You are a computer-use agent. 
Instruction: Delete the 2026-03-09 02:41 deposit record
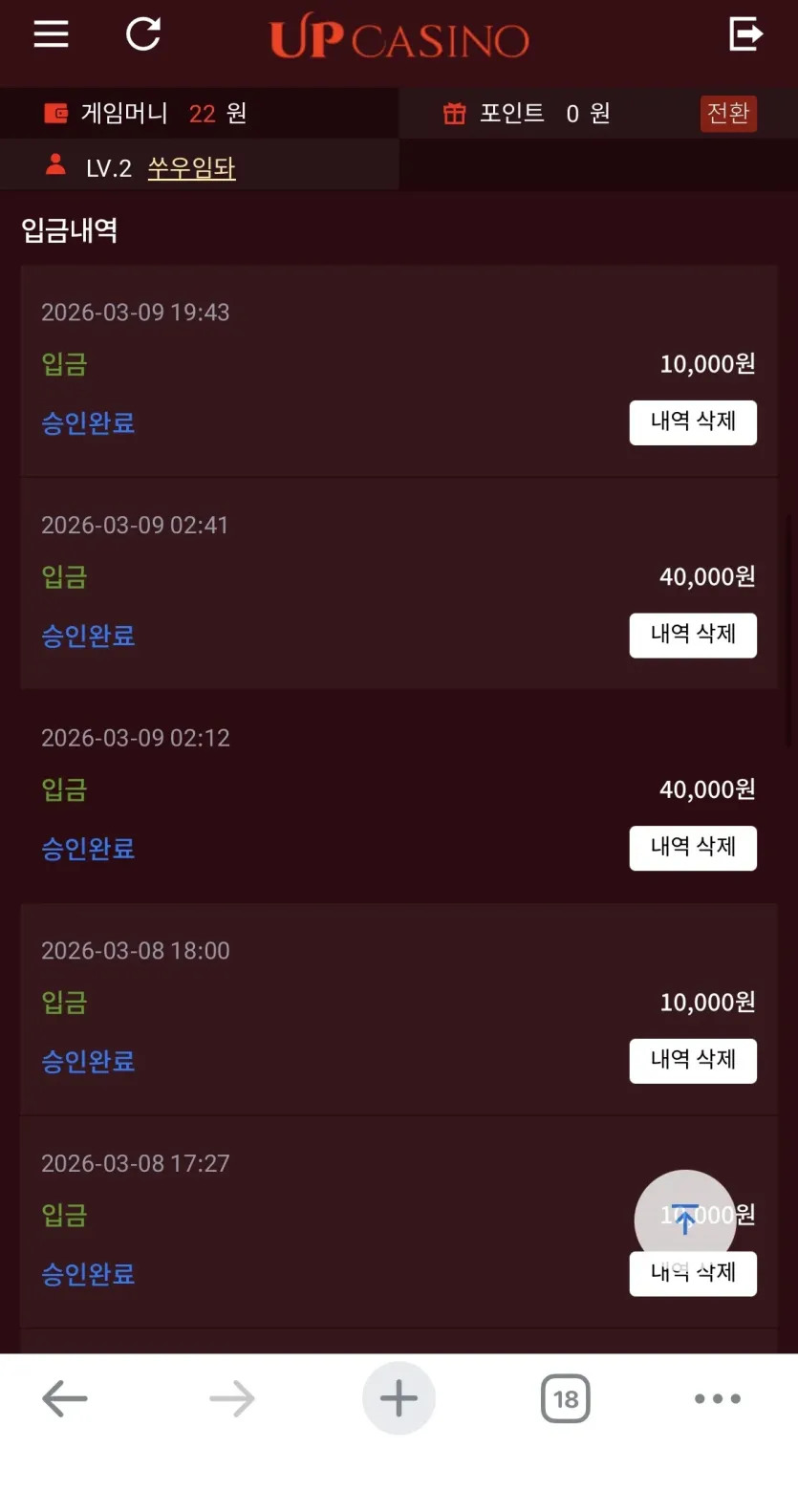tap(693, 636)
